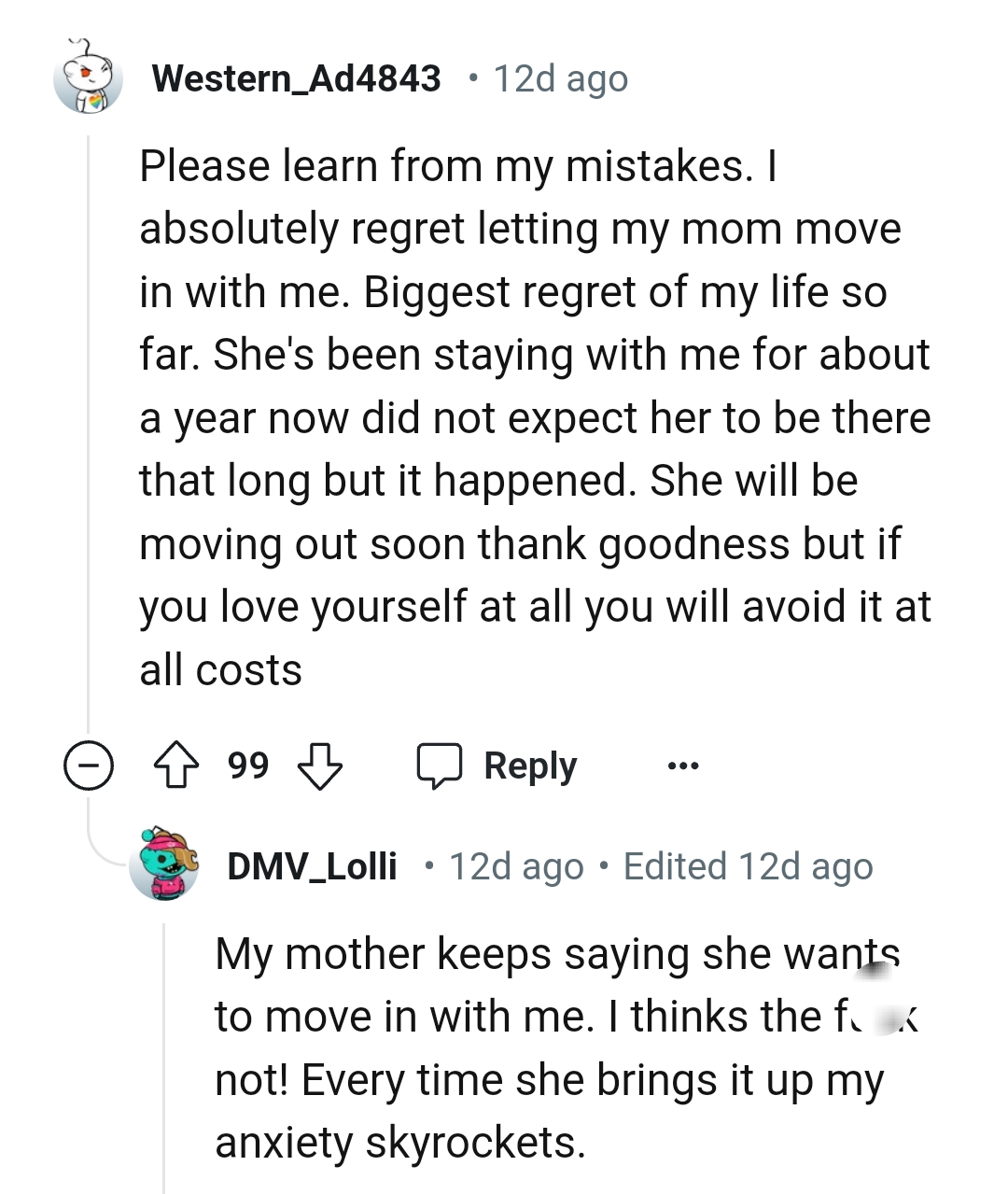1008x1194 pixels.
Task: Toggle the upvote on the top comment
Action: (177, 766)
